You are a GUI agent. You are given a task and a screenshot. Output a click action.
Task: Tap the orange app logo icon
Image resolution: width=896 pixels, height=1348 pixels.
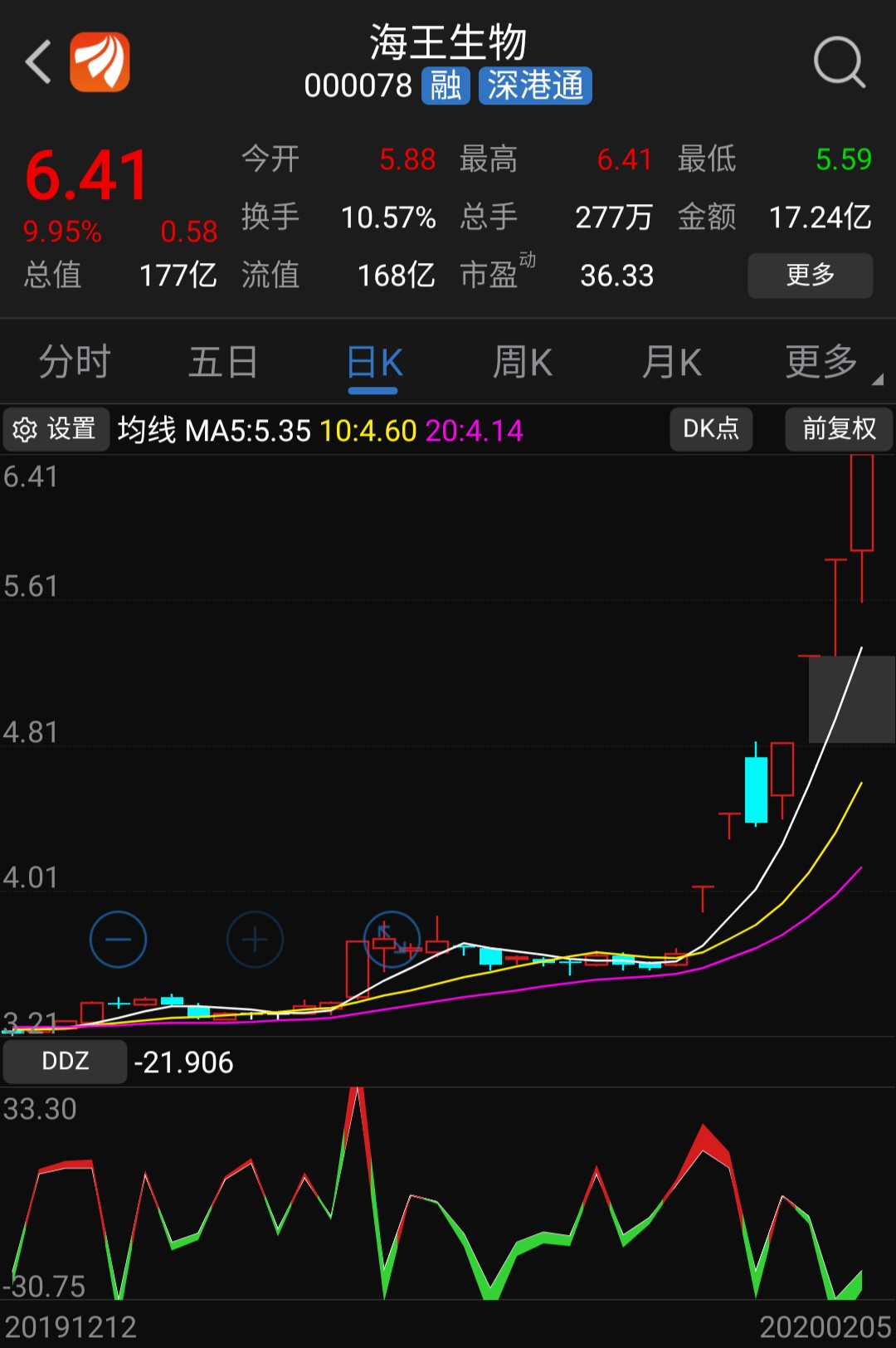click(x=100, y=62)
